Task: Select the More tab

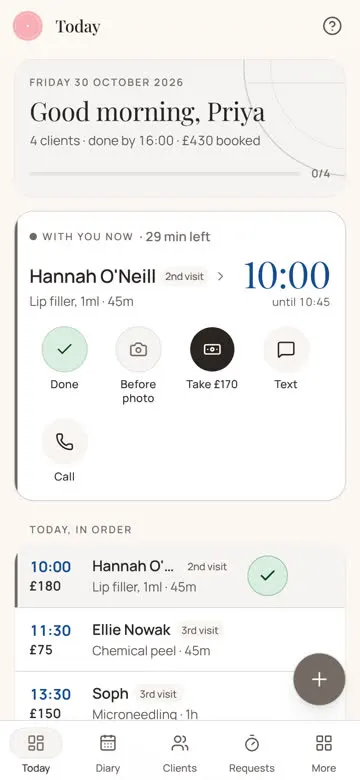Action: [324, 753]
